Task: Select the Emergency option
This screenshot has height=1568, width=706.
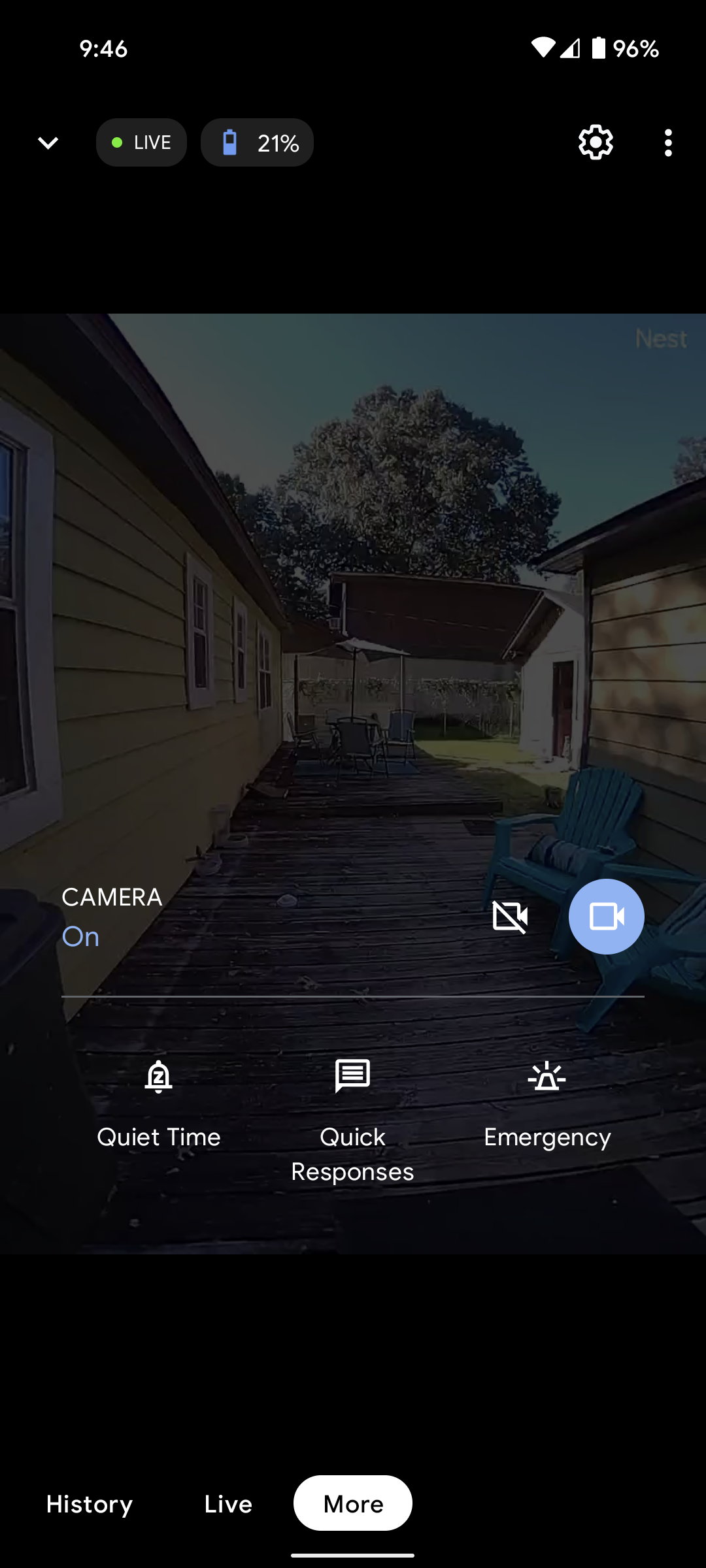Action: pos(547,1104)
